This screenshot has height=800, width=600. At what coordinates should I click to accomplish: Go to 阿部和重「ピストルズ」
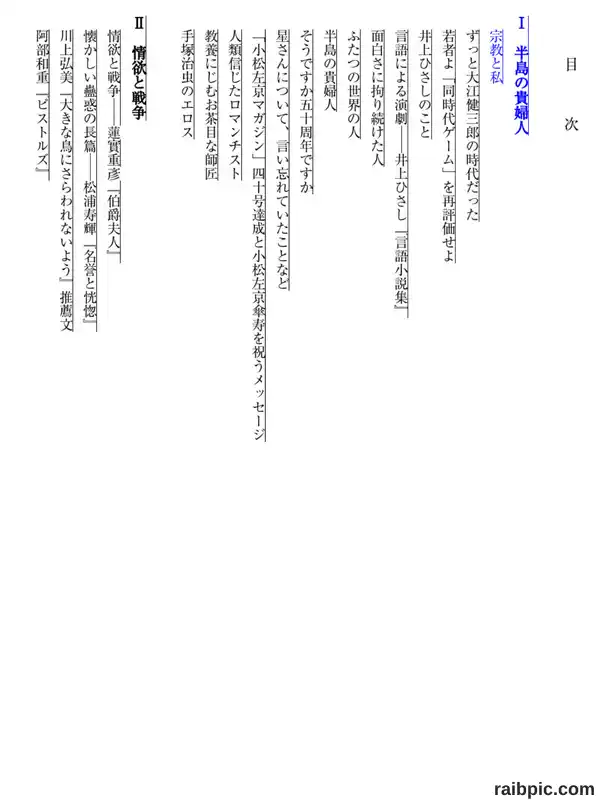(43, 105)
